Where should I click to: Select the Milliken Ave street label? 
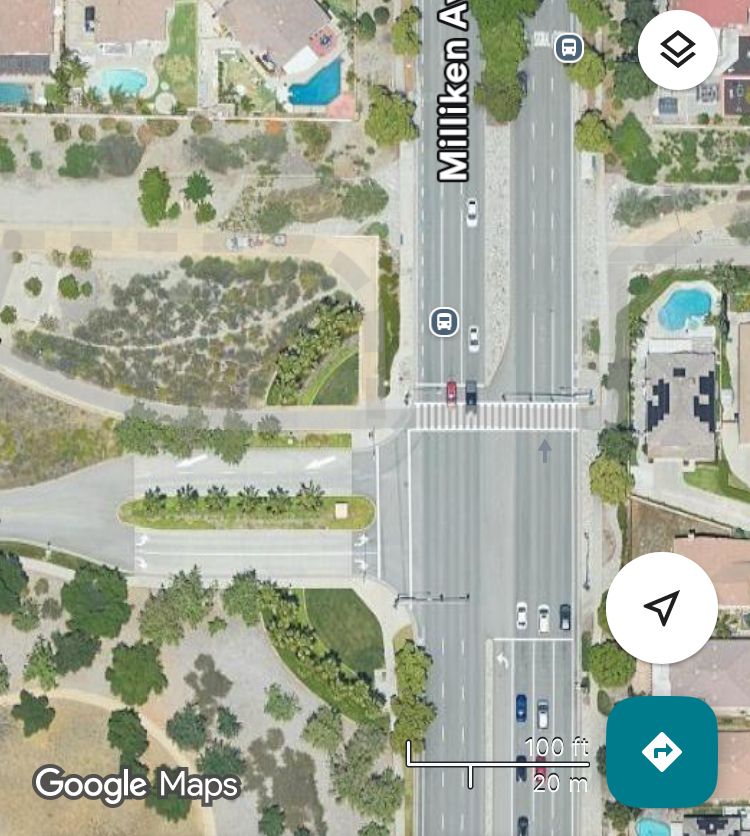click(x=450, y=90)
